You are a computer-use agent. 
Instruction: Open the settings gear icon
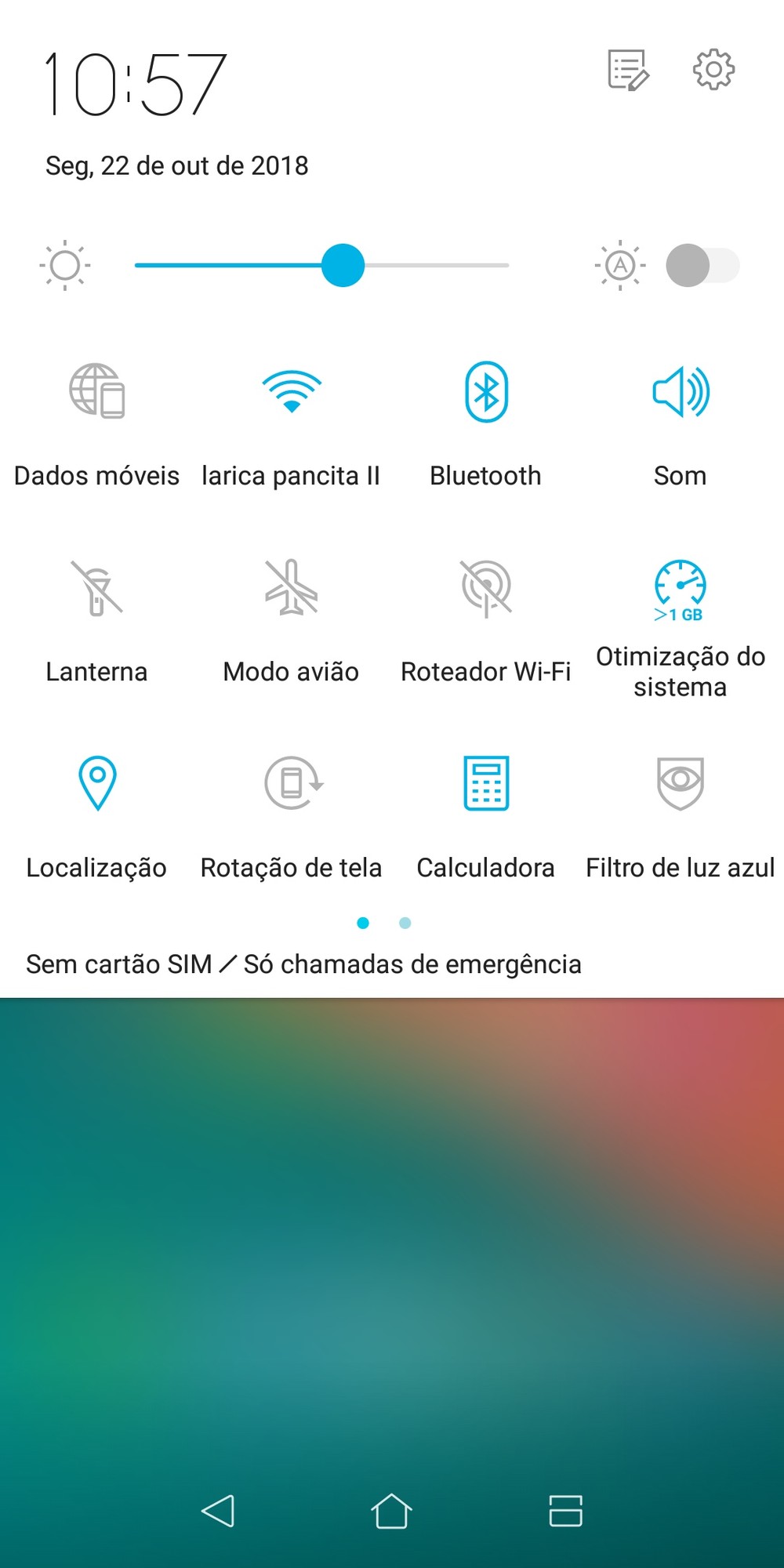pos(713,70)
